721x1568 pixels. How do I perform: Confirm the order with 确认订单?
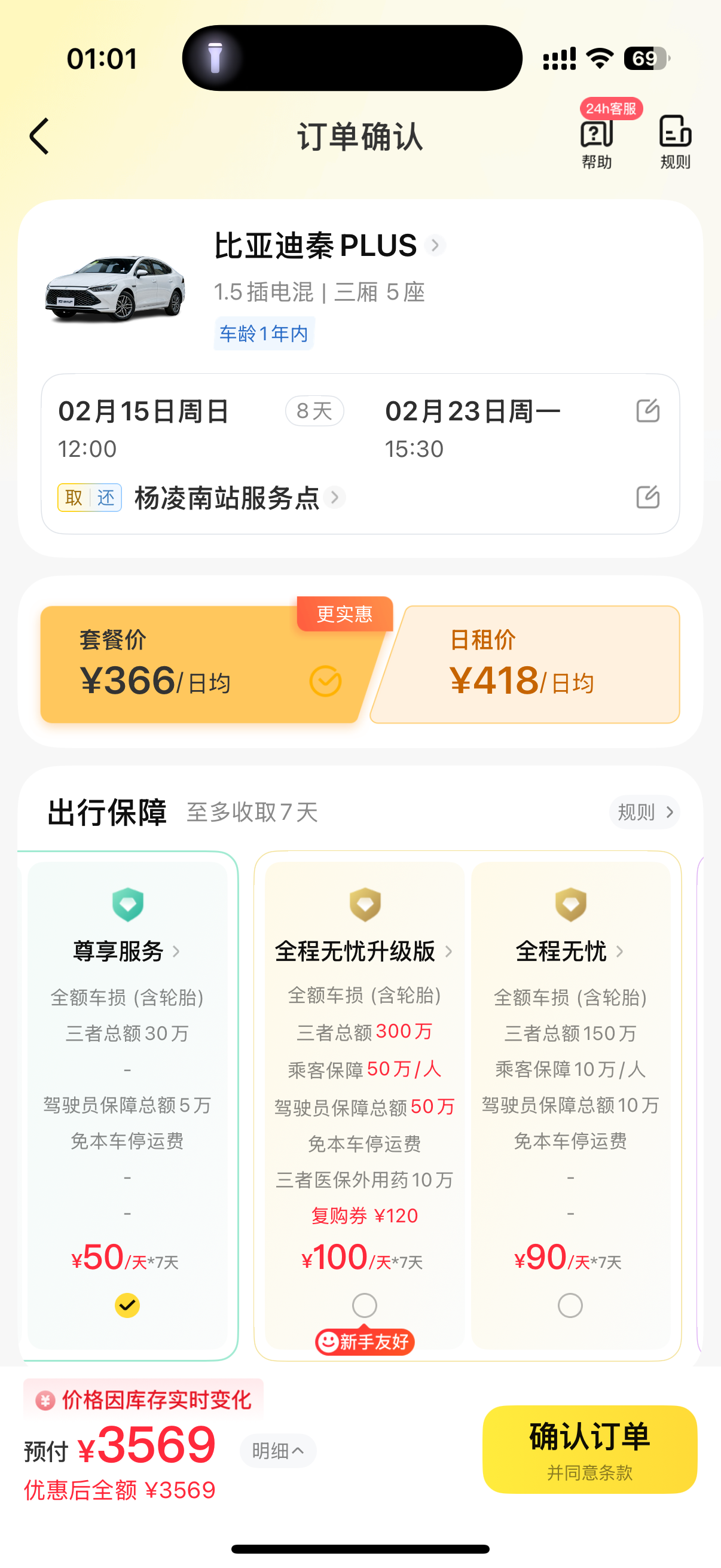click(589, 1448)
